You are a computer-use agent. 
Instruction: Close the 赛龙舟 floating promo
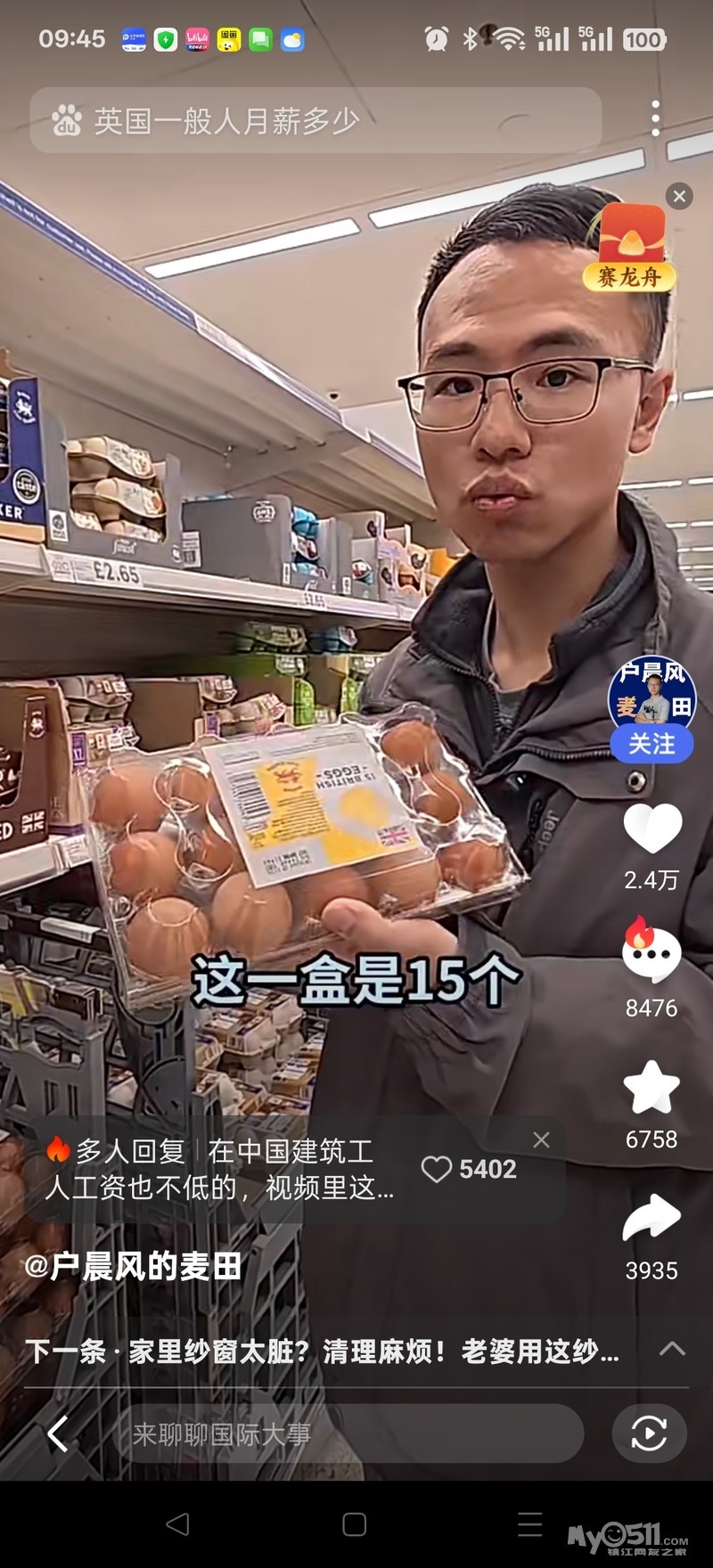(x=679, y=196)
